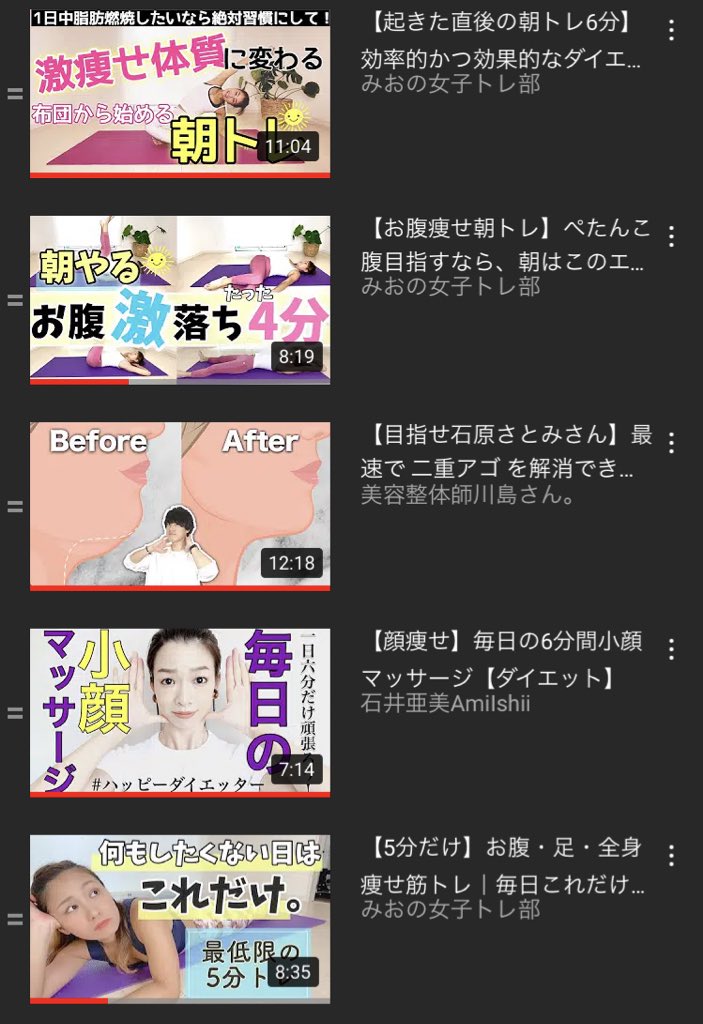This screenshot has height=1024, width=703.
Task: Open overflow menu for 起きた直後の朝トレ6分 video
Action: pyautogui.click(x=671, y=30)
